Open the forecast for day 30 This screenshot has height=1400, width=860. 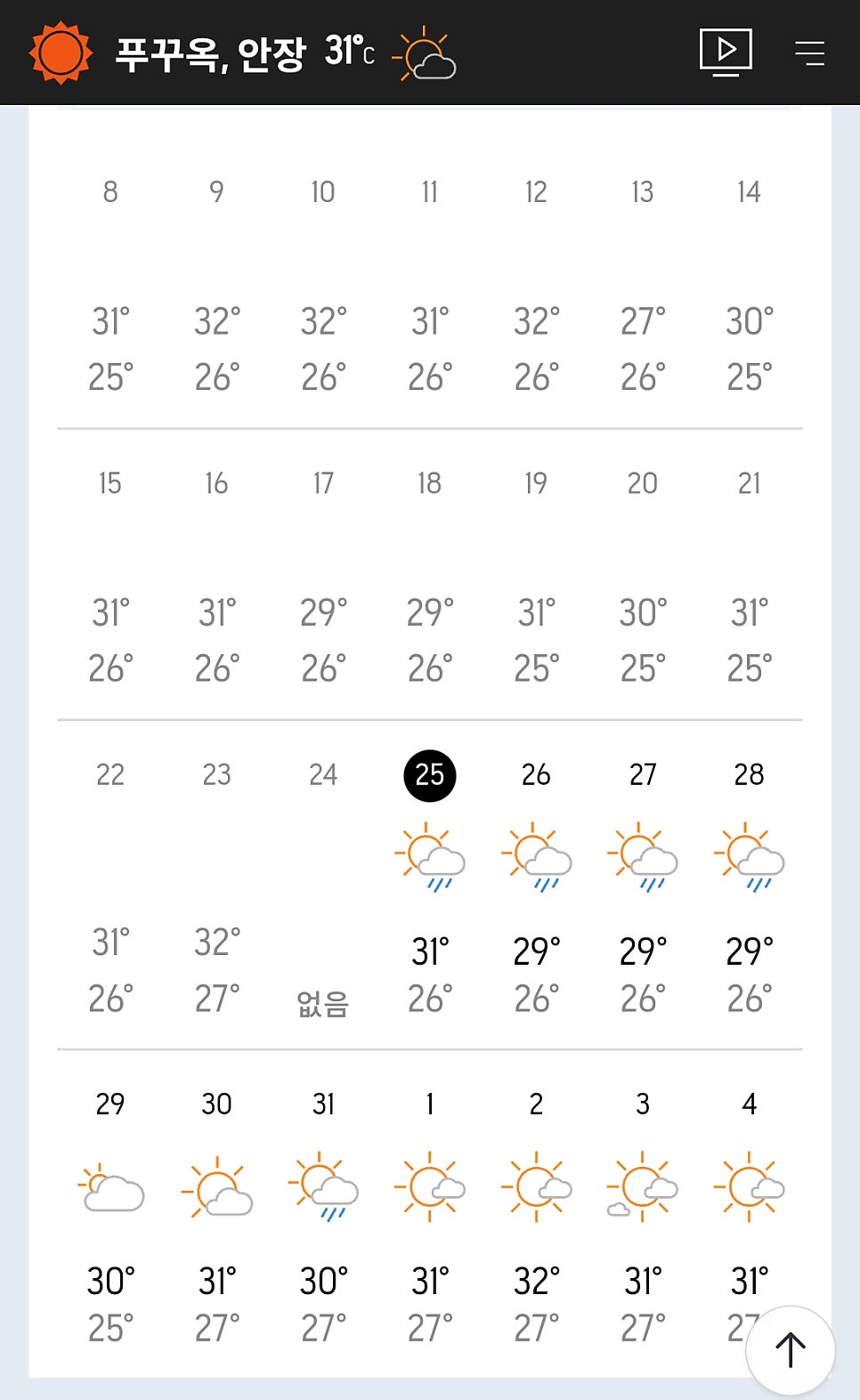pos(216,1215)
